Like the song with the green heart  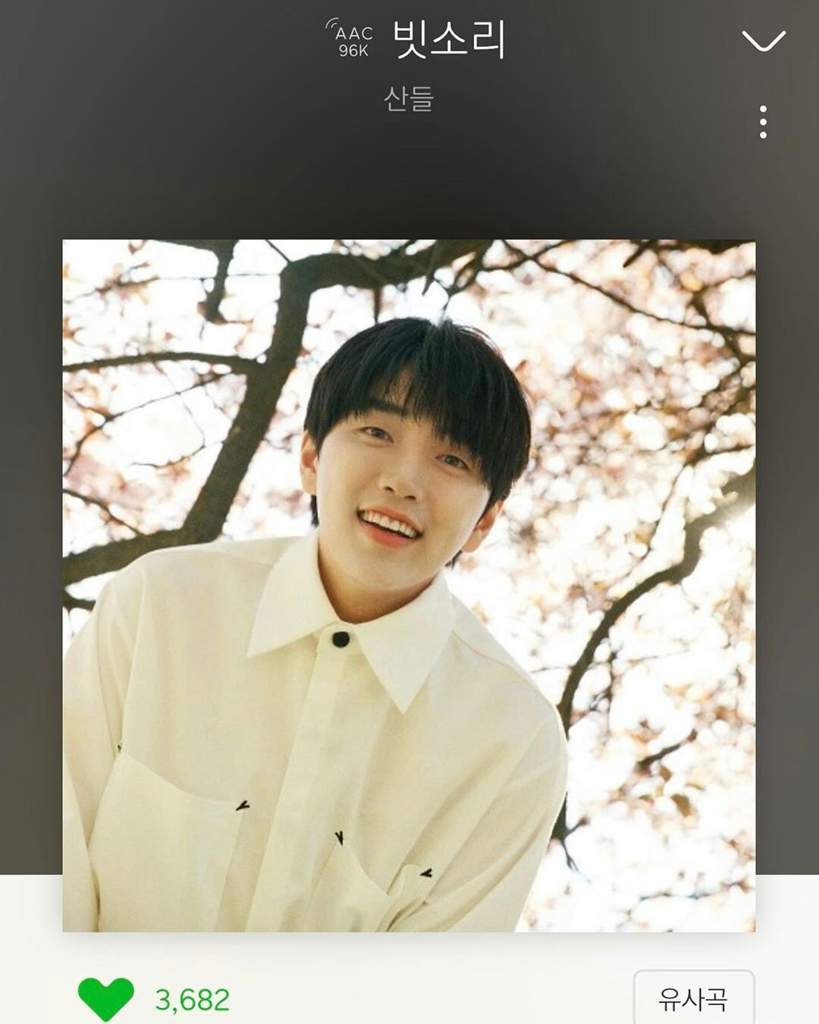(x=106, y=998)
